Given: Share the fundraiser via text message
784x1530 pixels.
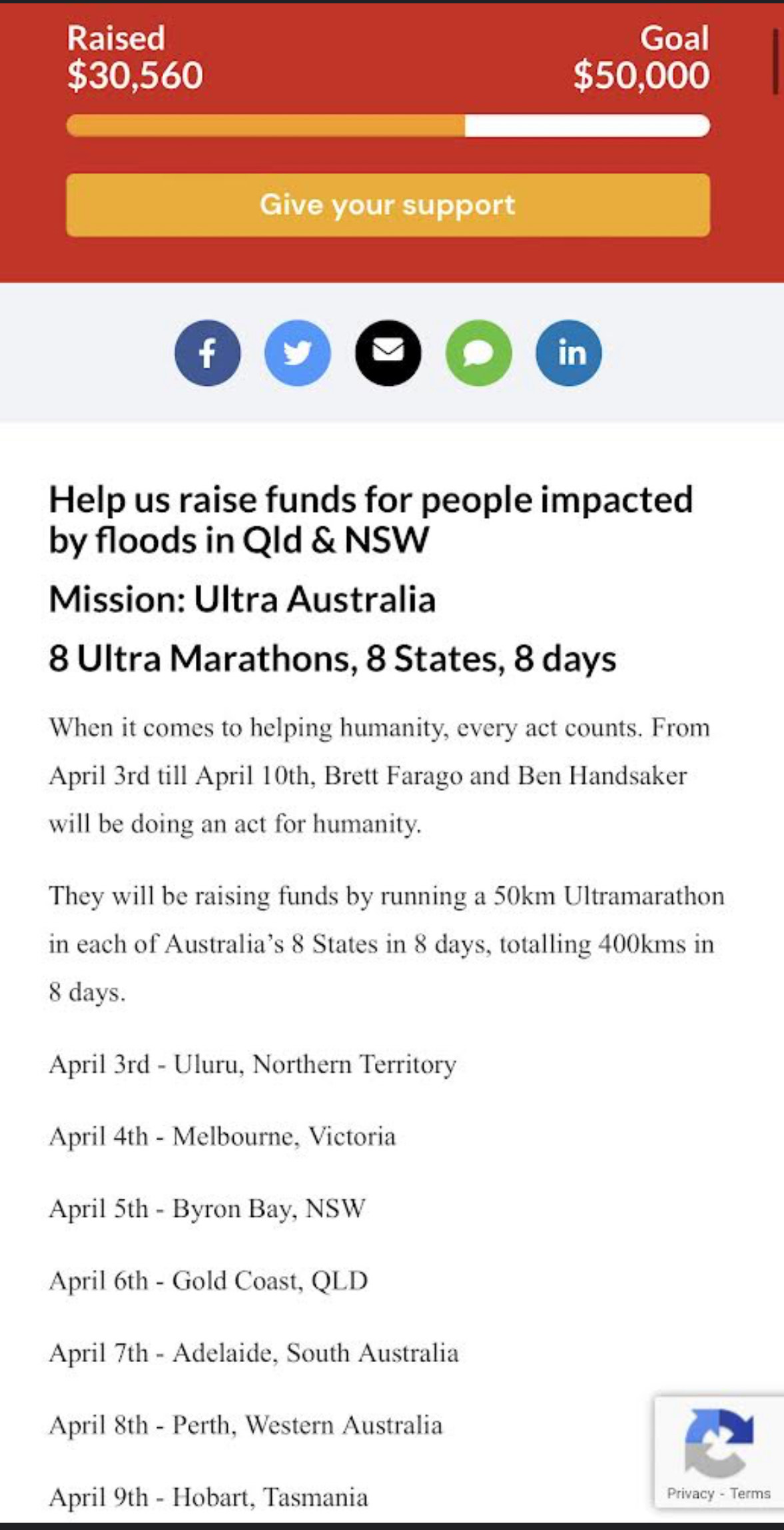Looking at the screenshot, I should tap(478, 353).
